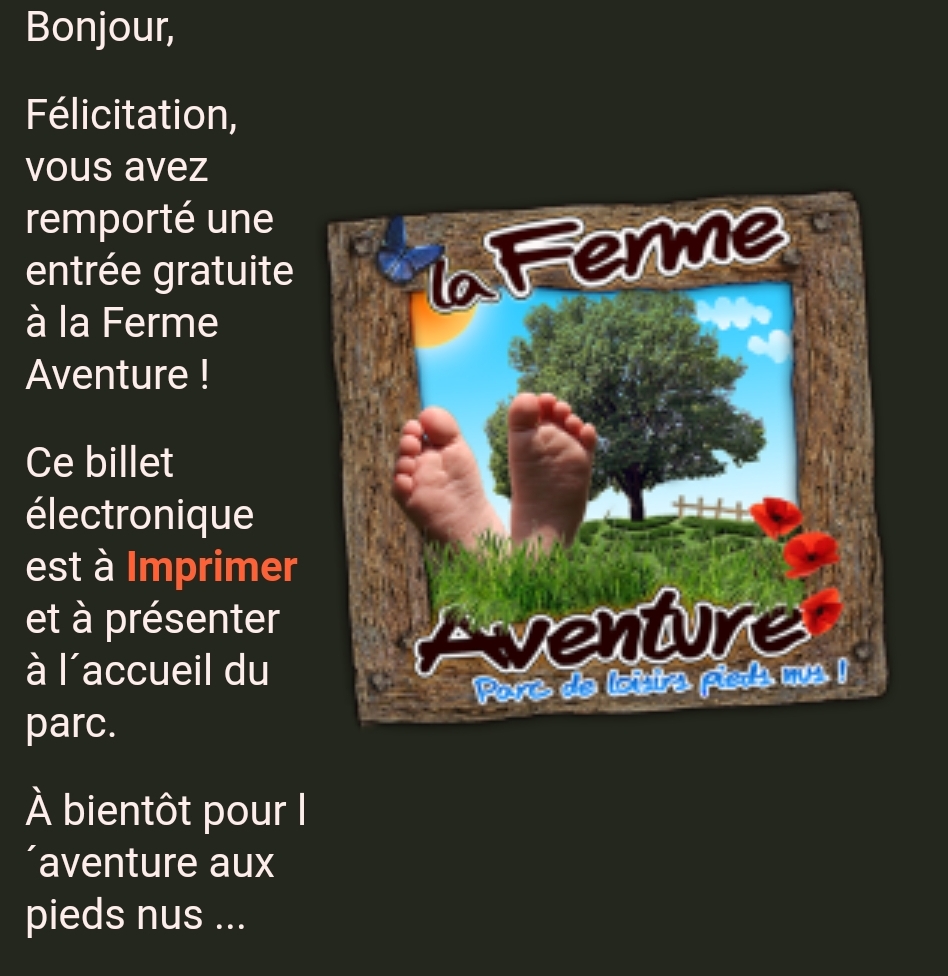Open the orange Imprimer link
The image size is (948, 976).
211,568
